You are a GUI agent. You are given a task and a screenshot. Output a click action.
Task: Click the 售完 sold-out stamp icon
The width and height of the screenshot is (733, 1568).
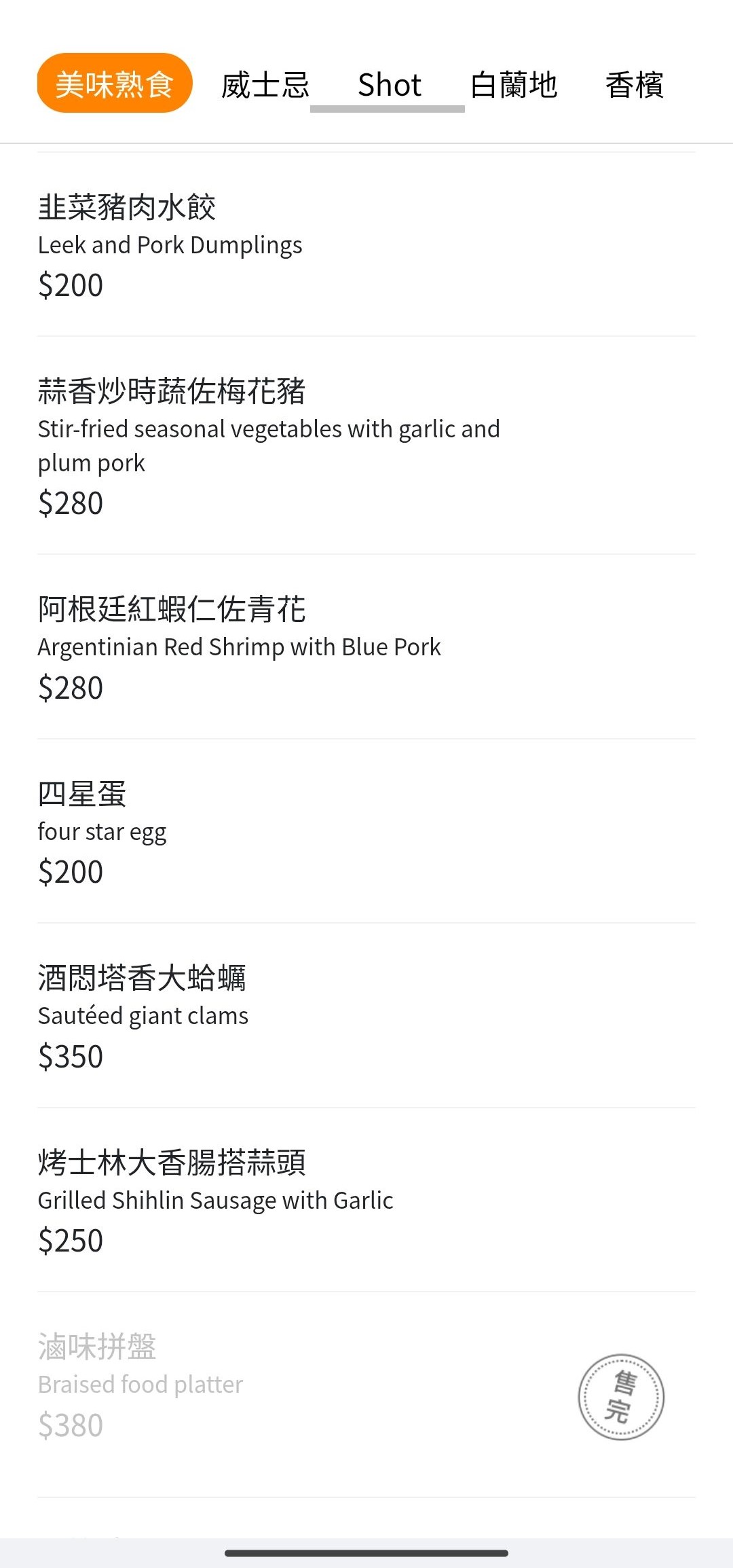(621, 1397)
